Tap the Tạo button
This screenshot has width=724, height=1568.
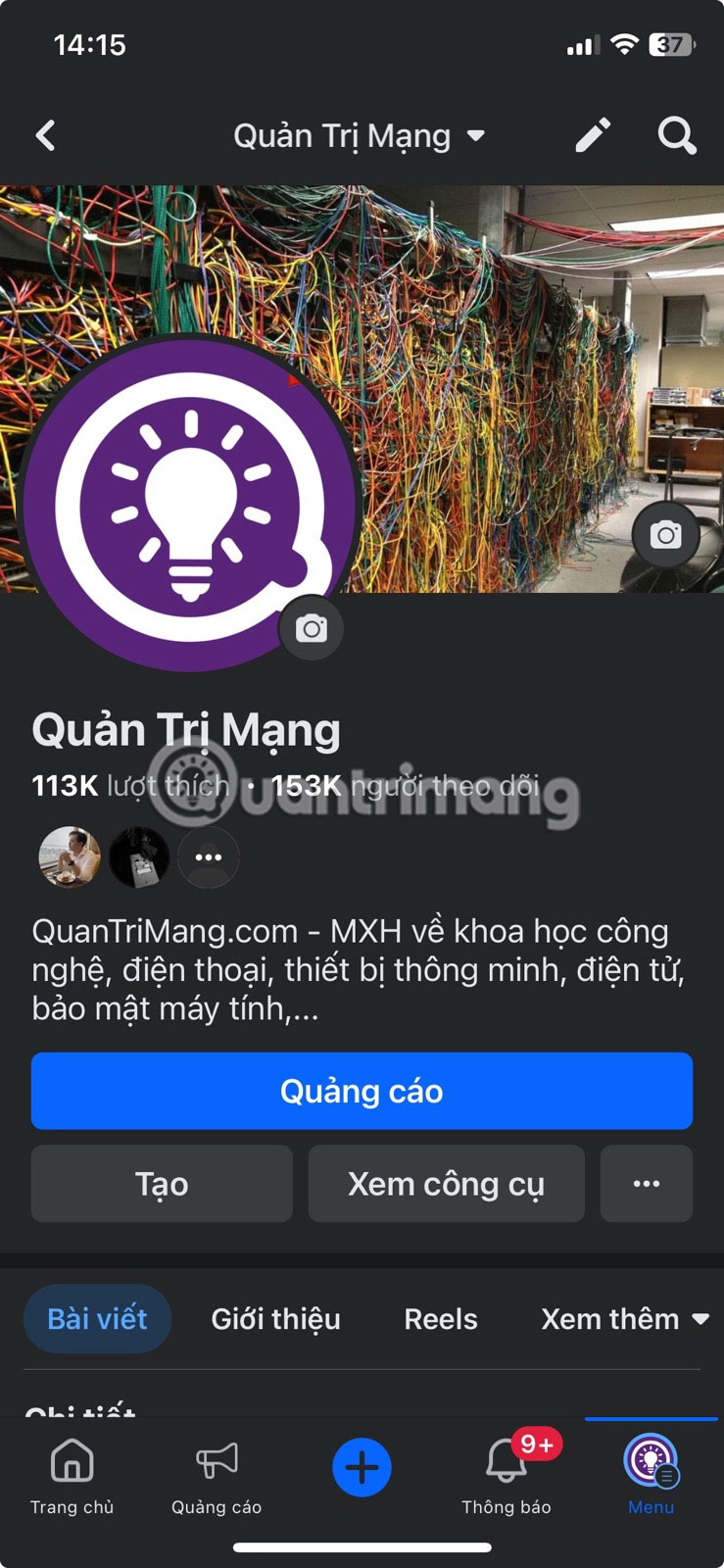point(162,1184)
